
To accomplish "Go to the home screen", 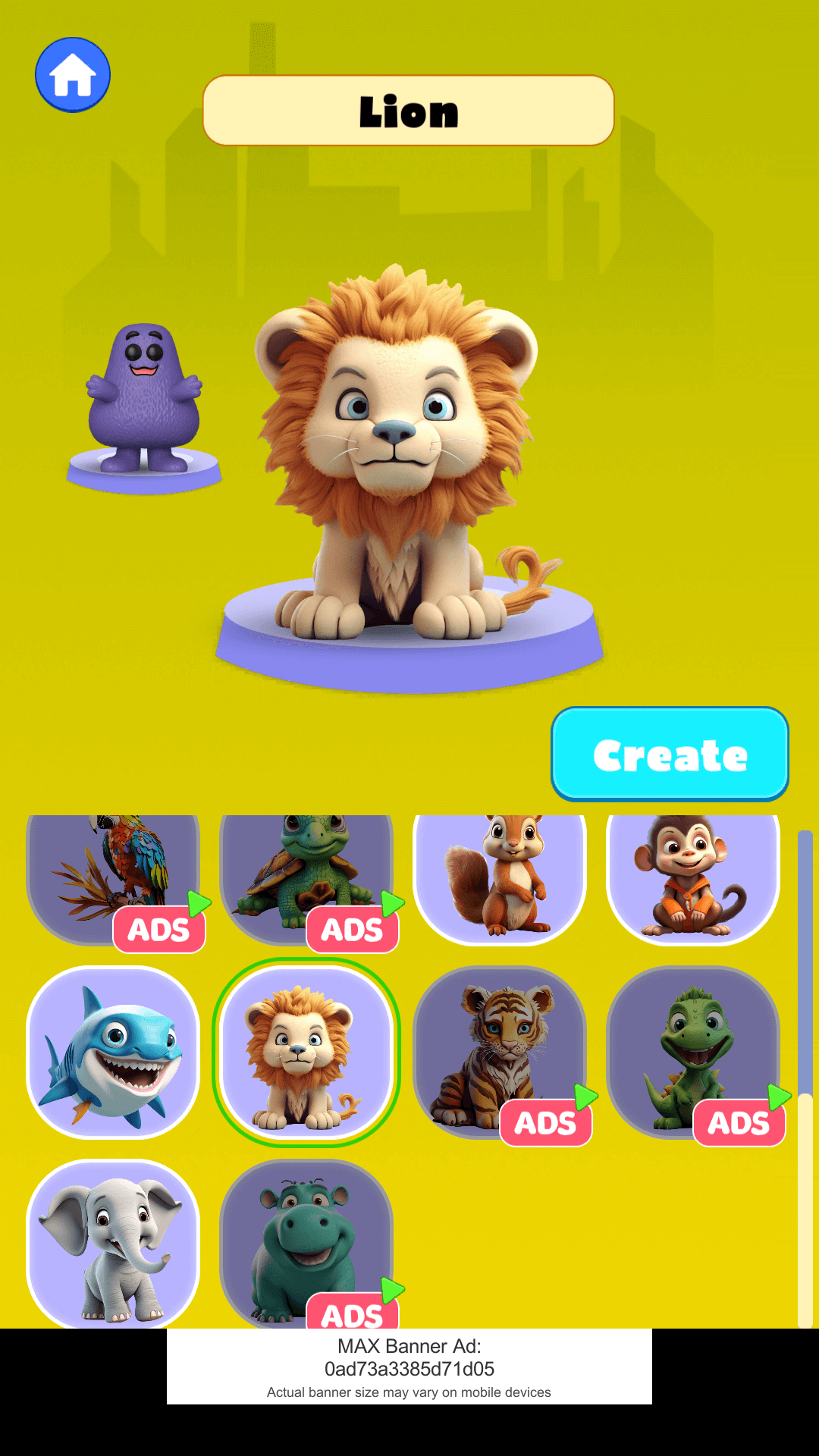I will (73, 75).
